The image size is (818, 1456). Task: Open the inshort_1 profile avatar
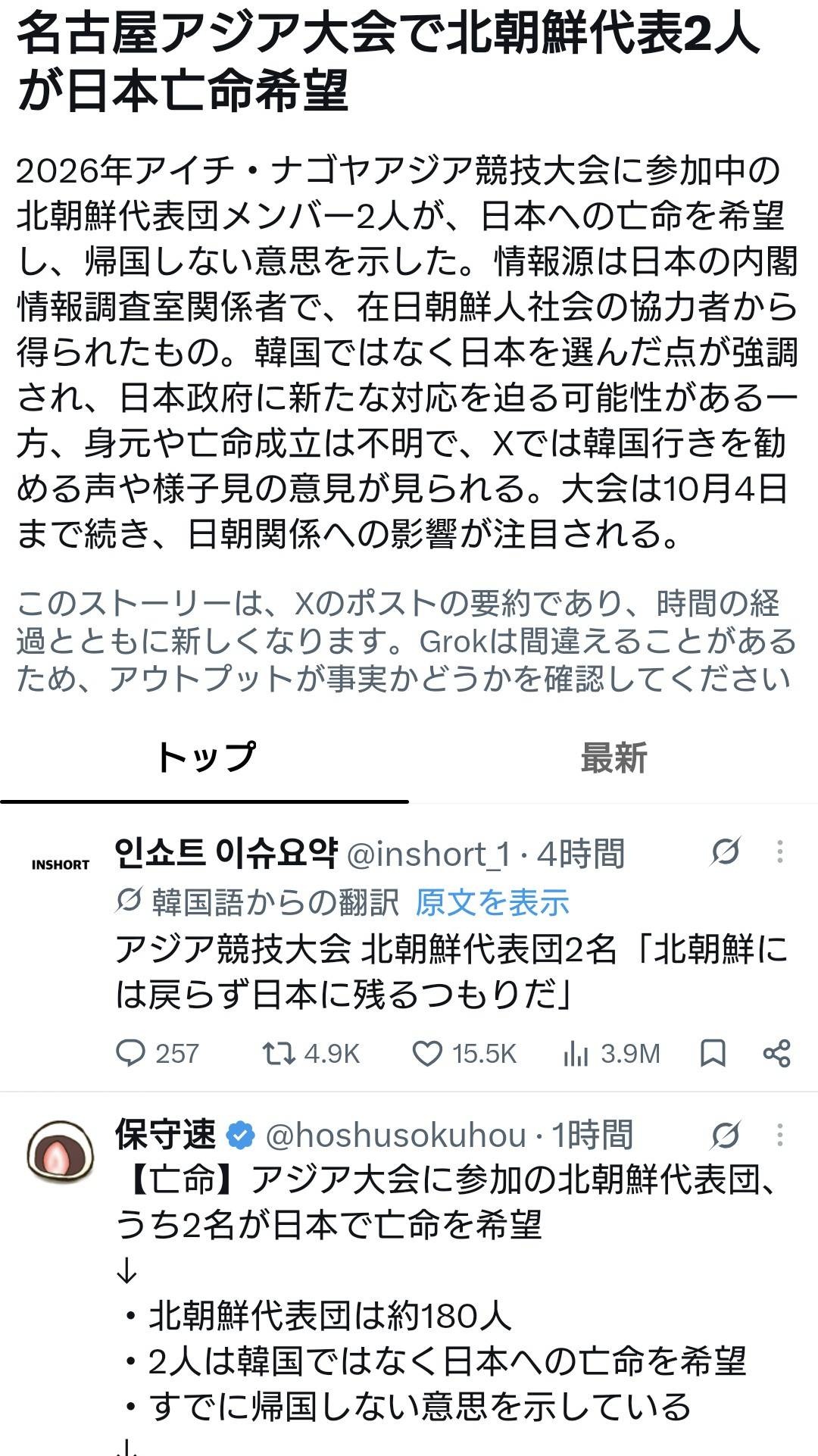coord(61,864)
